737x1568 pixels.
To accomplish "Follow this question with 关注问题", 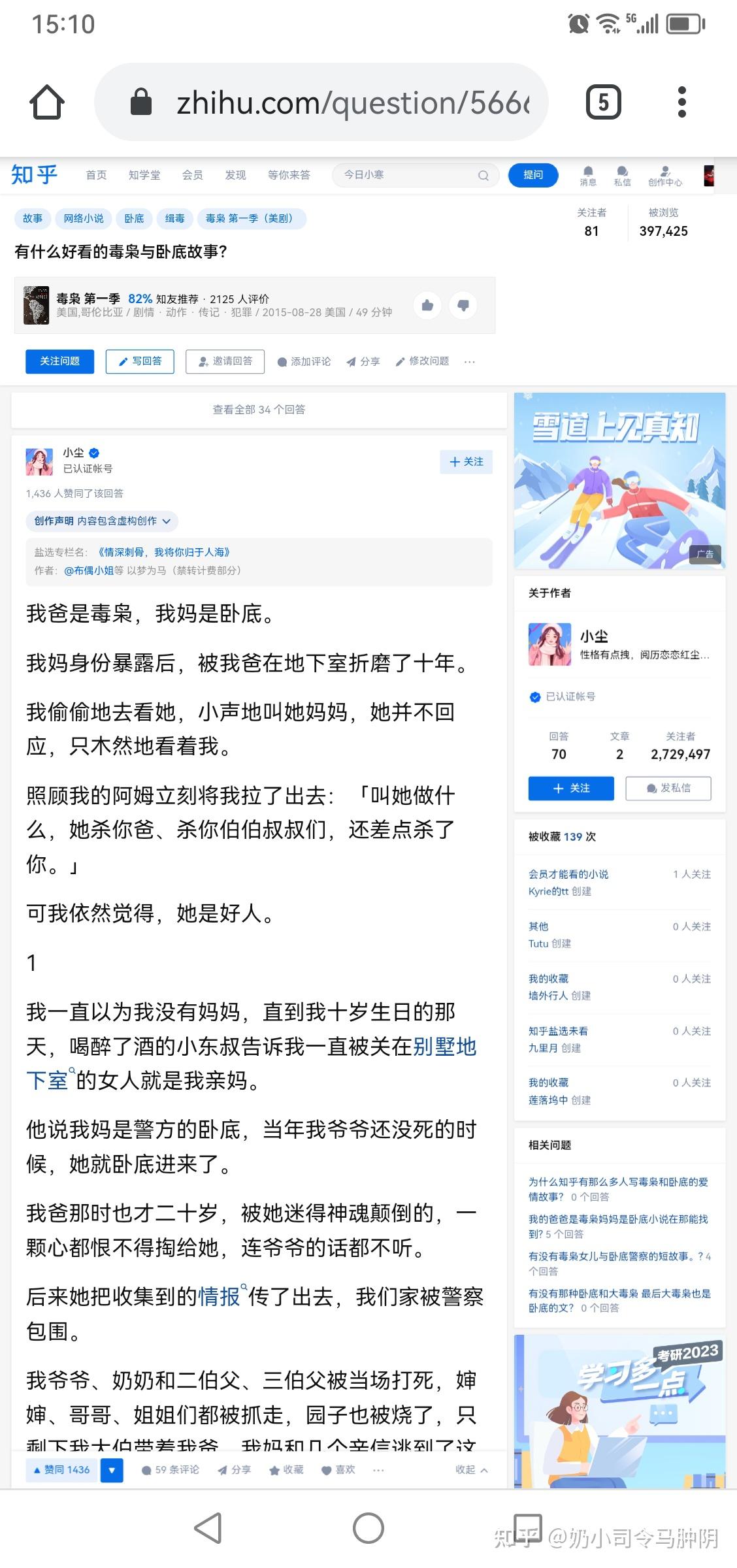I will point(59,361).
